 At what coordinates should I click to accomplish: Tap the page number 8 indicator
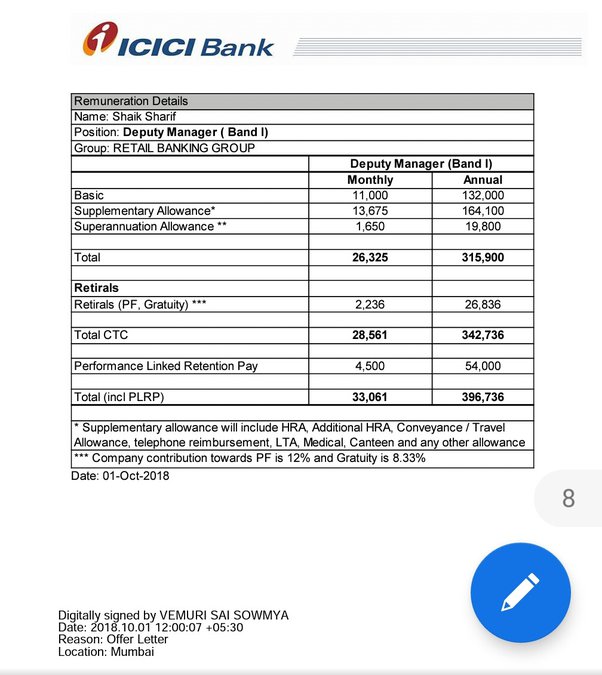[568, 498]
